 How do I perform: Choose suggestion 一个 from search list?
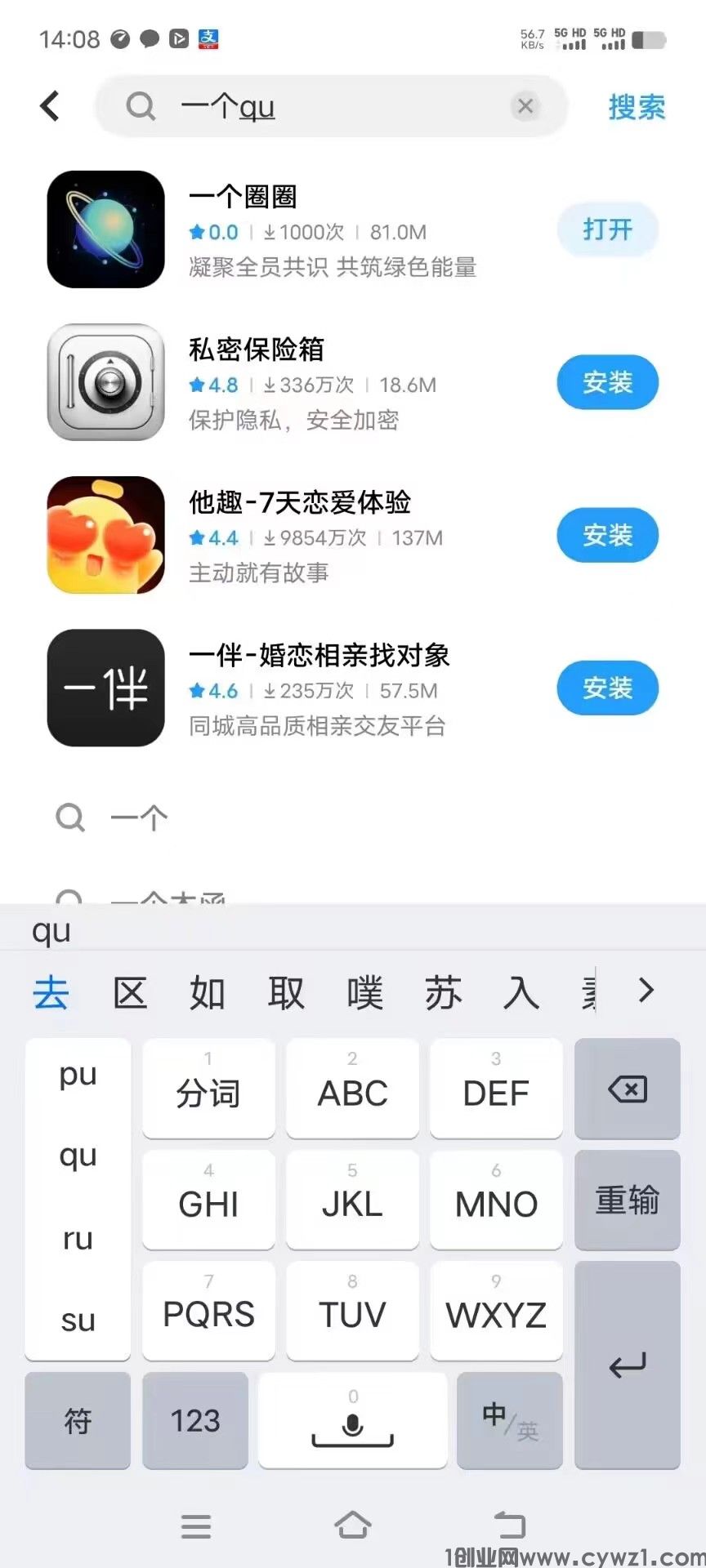(x=139, y=816)
